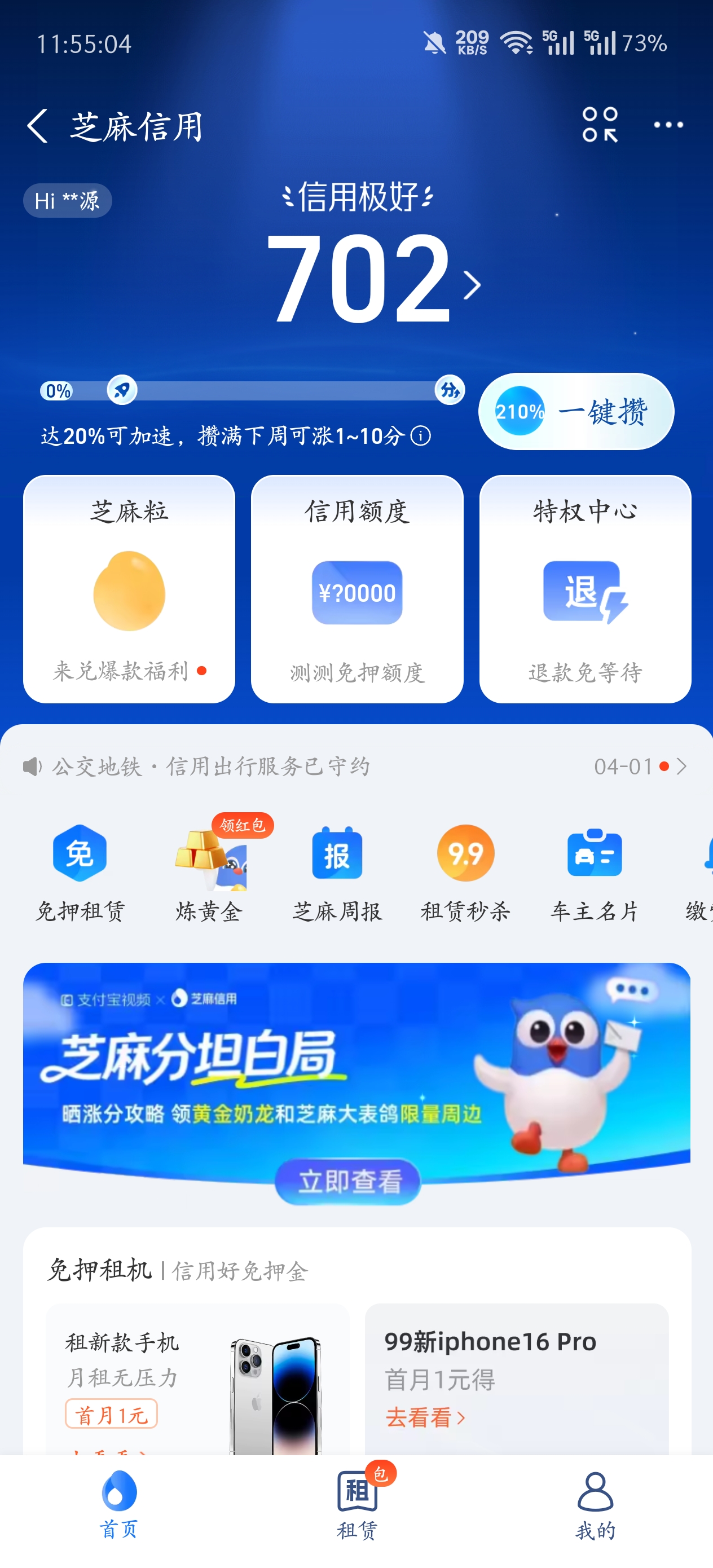Open the three-dot overflow menu
The width and height of the screenshot is (713, 1568).
pos(668,125)
